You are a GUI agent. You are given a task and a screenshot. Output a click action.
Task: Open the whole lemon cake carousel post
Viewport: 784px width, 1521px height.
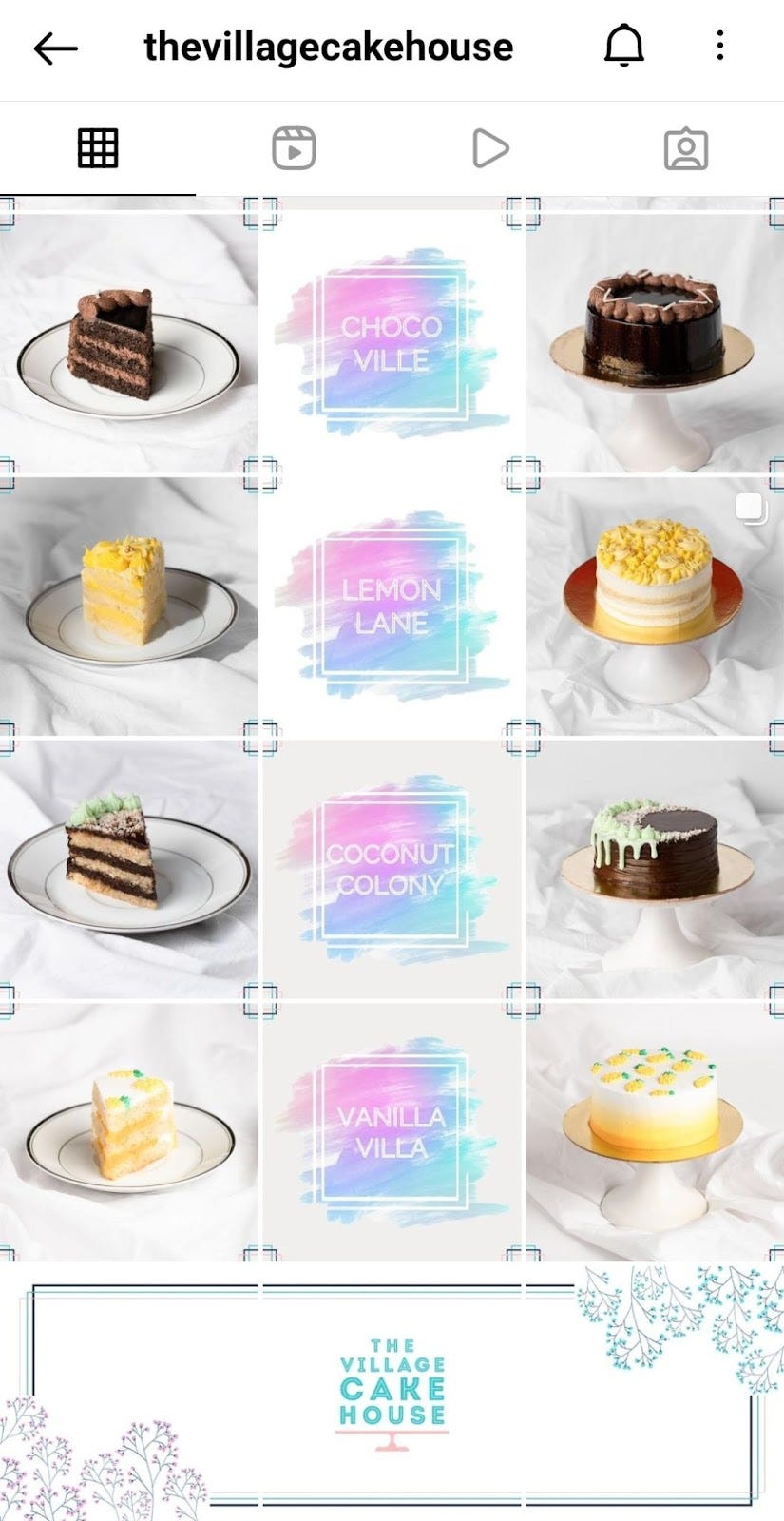click(x=654, y=606)
